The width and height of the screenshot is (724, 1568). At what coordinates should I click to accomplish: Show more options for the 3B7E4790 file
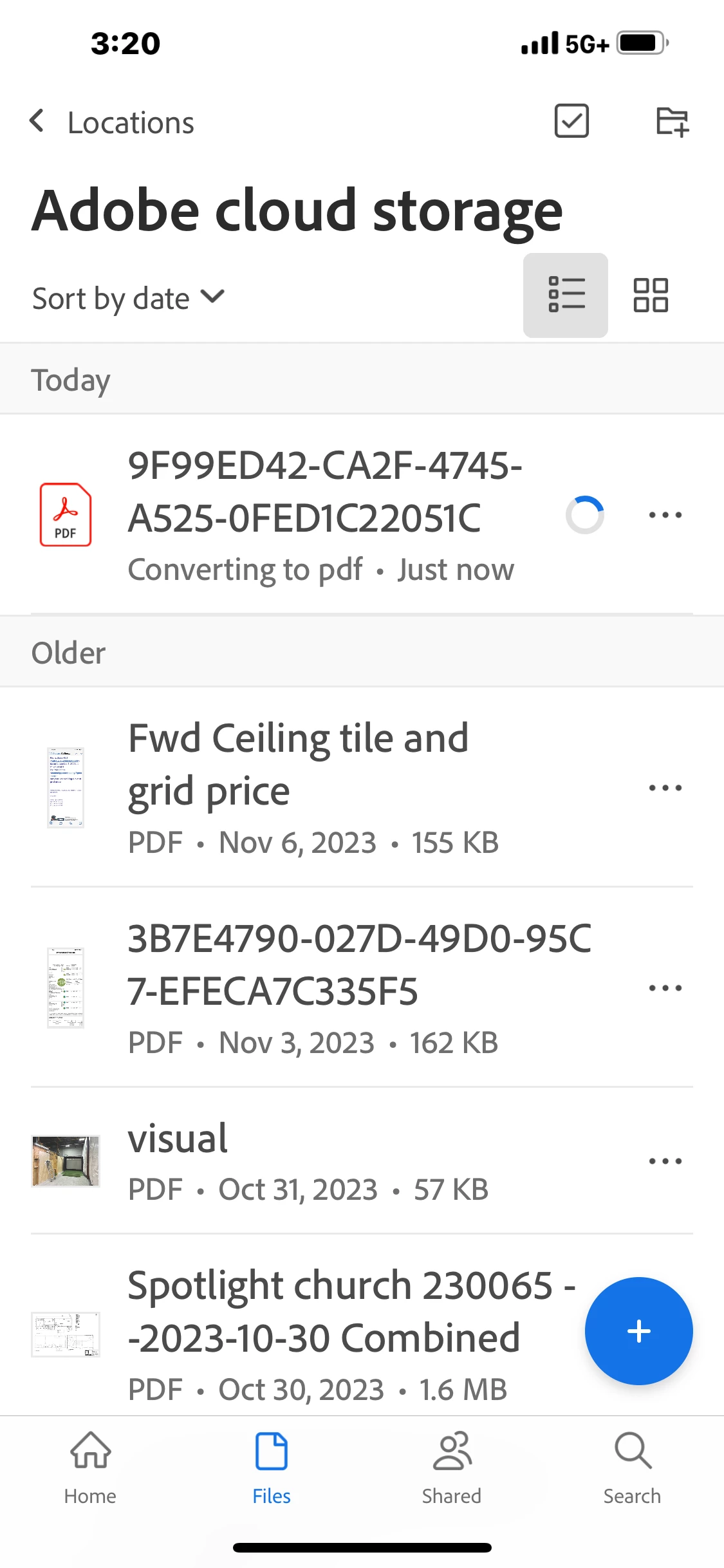tap(665, 987)
